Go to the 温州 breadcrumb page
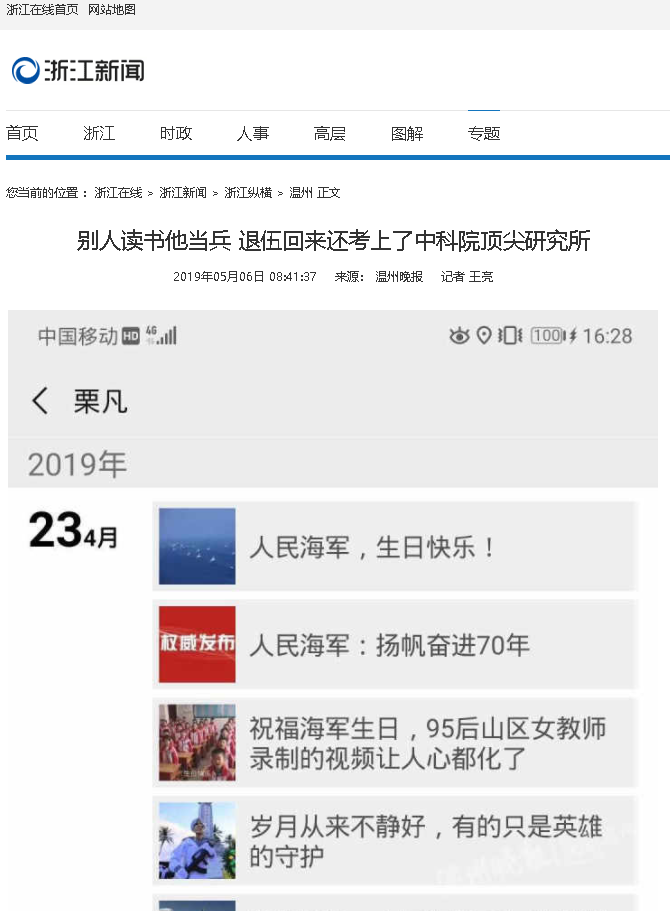 point(301,193)
